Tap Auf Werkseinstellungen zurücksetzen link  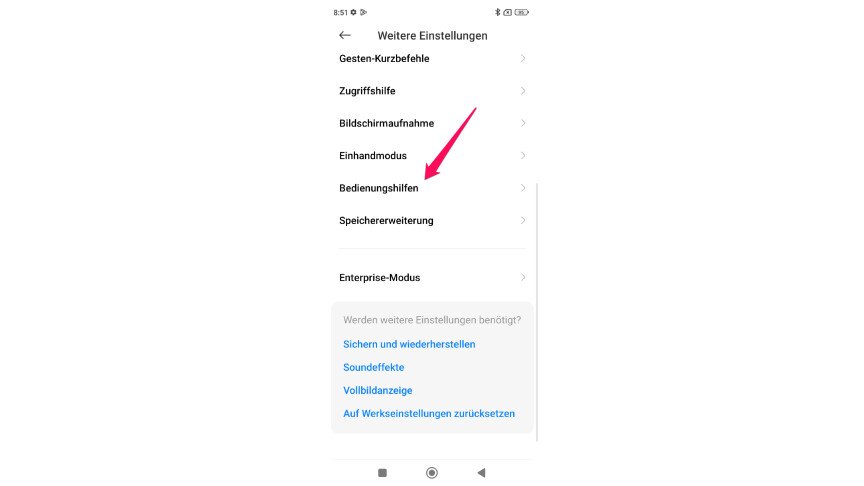click(429, 413)
